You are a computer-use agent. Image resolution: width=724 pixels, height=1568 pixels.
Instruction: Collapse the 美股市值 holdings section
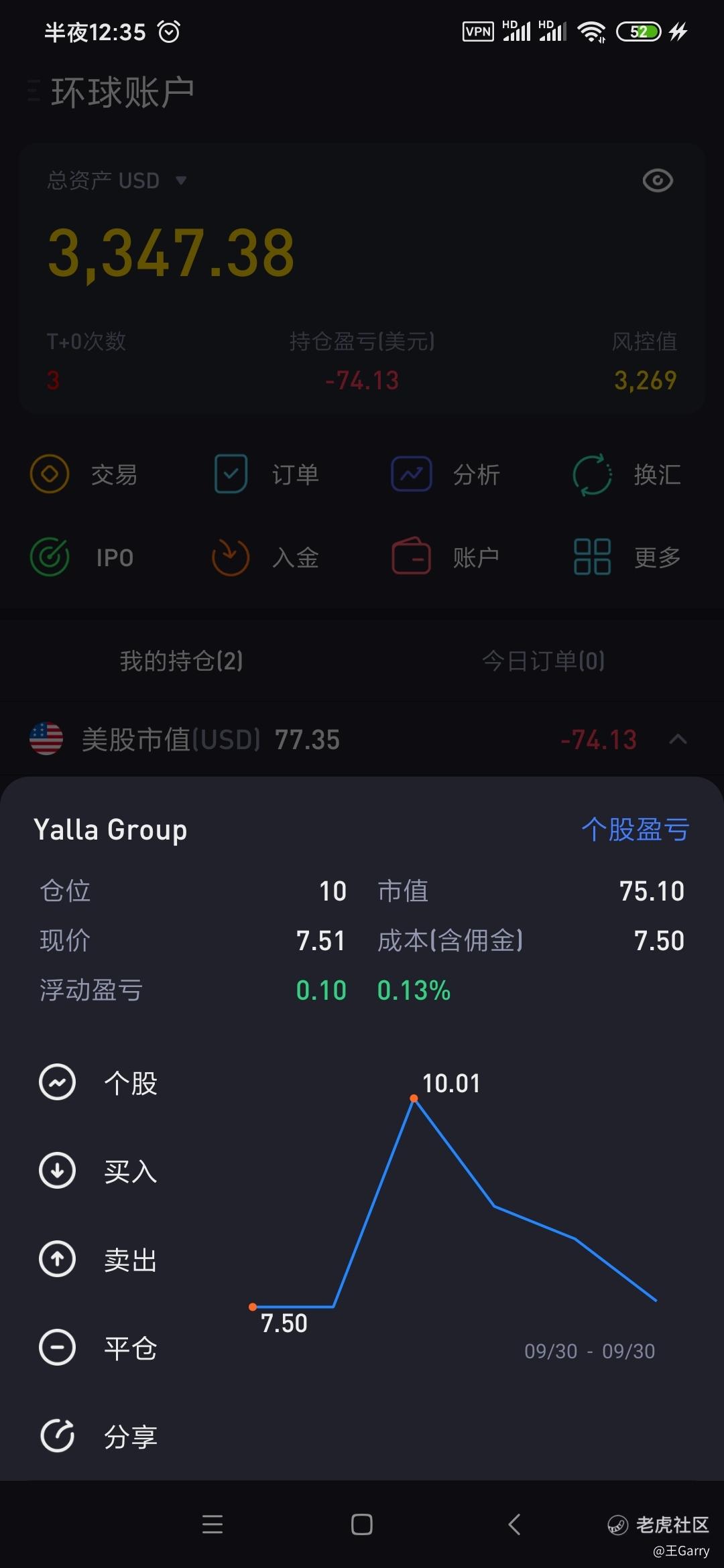click(x=678, y=739)
